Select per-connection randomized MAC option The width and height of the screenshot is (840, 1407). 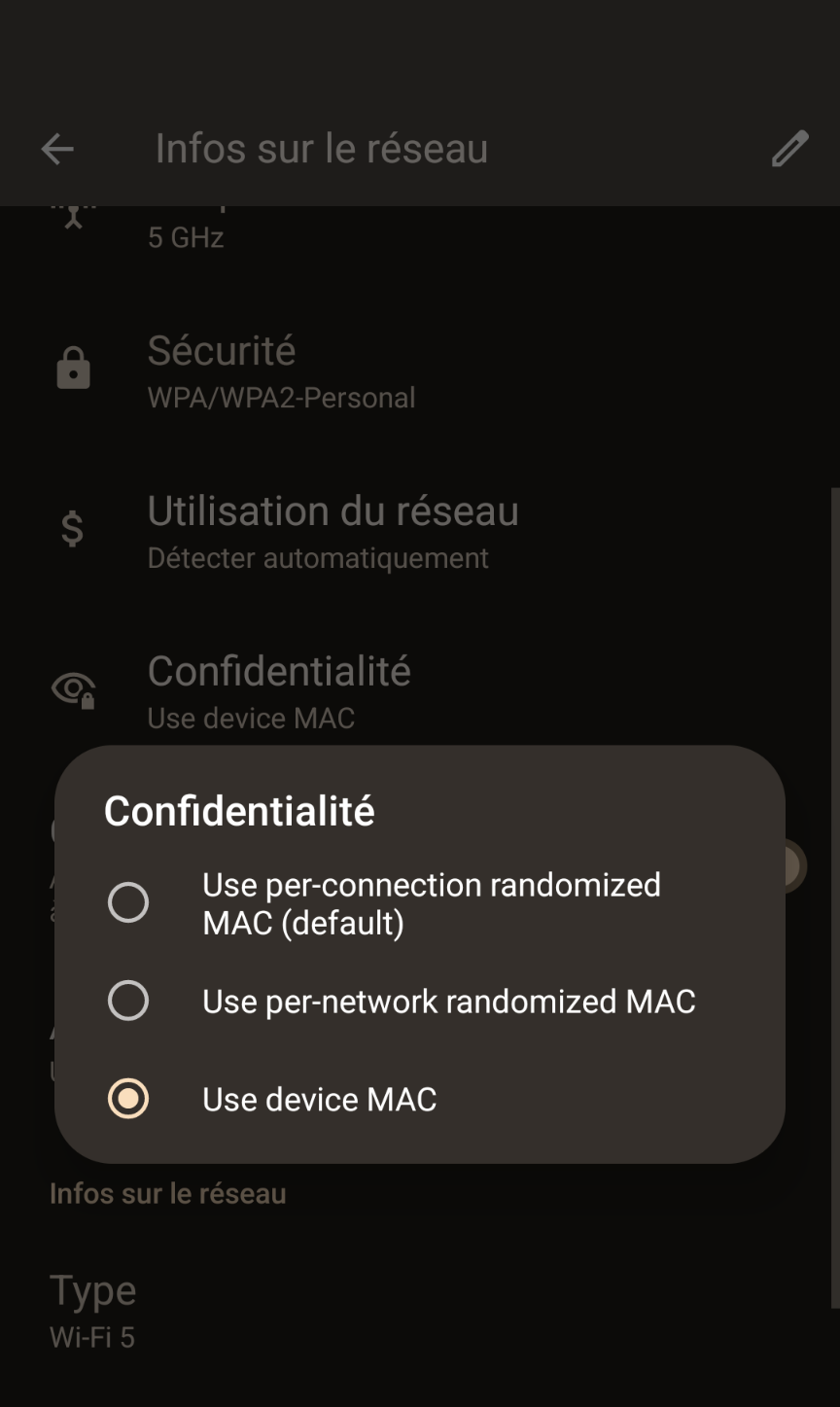coord(419,903)
